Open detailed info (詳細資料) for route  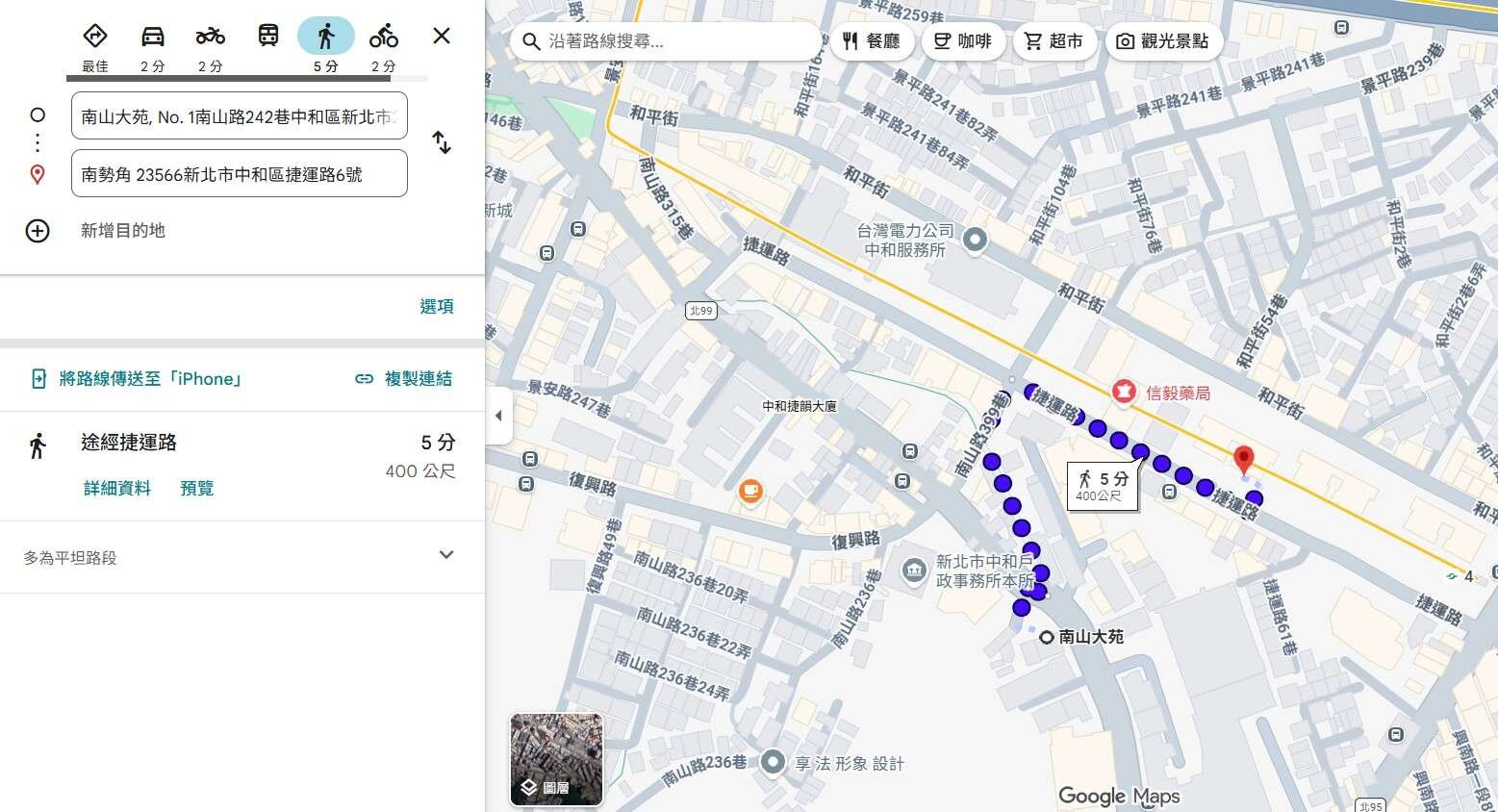[x=117, y=489]
